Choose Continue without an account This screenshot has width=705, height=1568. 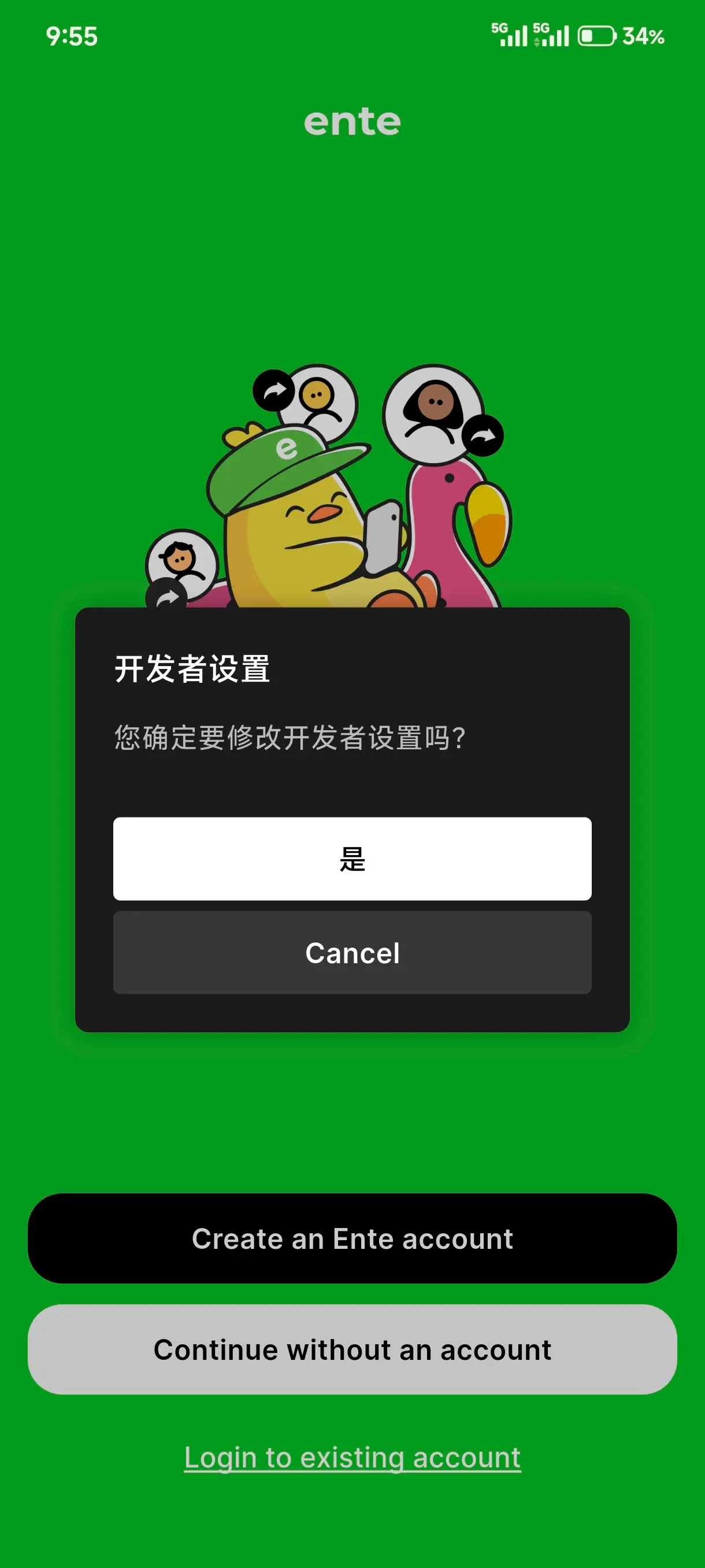(x=351, y=1349)
